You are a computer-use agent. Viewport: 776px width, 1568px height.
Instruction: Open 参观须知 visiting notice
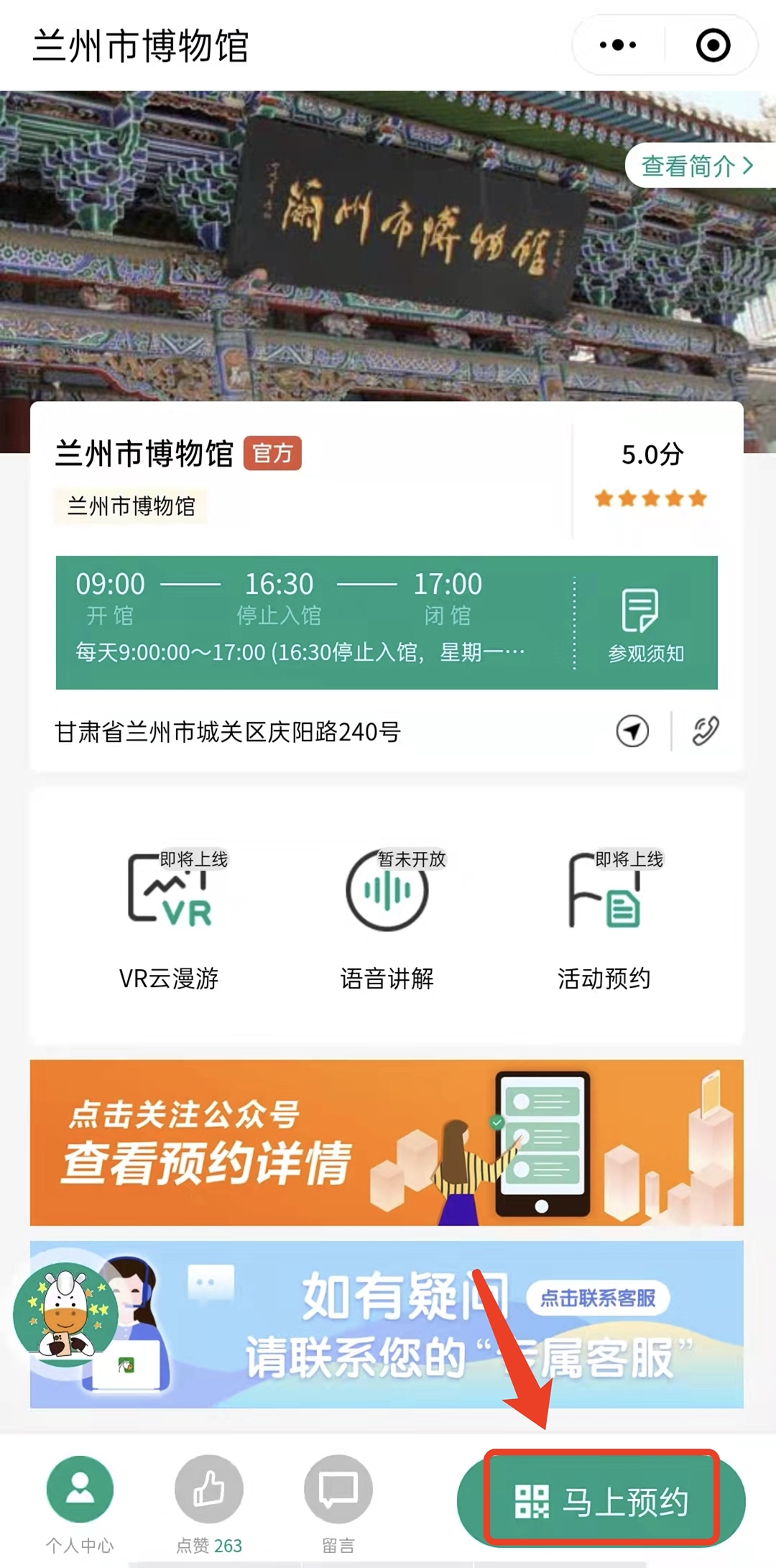(646, 624)
